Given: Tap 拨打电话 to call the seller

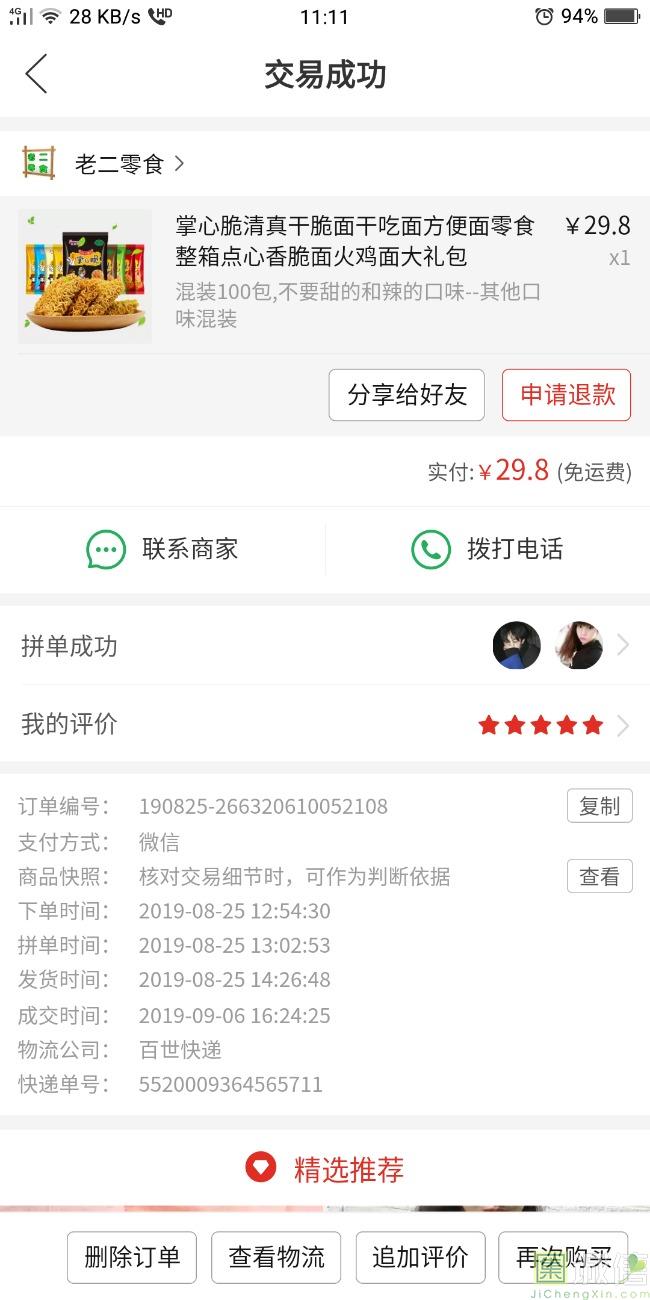Looking at the screenshot, I should pos(487,549).
